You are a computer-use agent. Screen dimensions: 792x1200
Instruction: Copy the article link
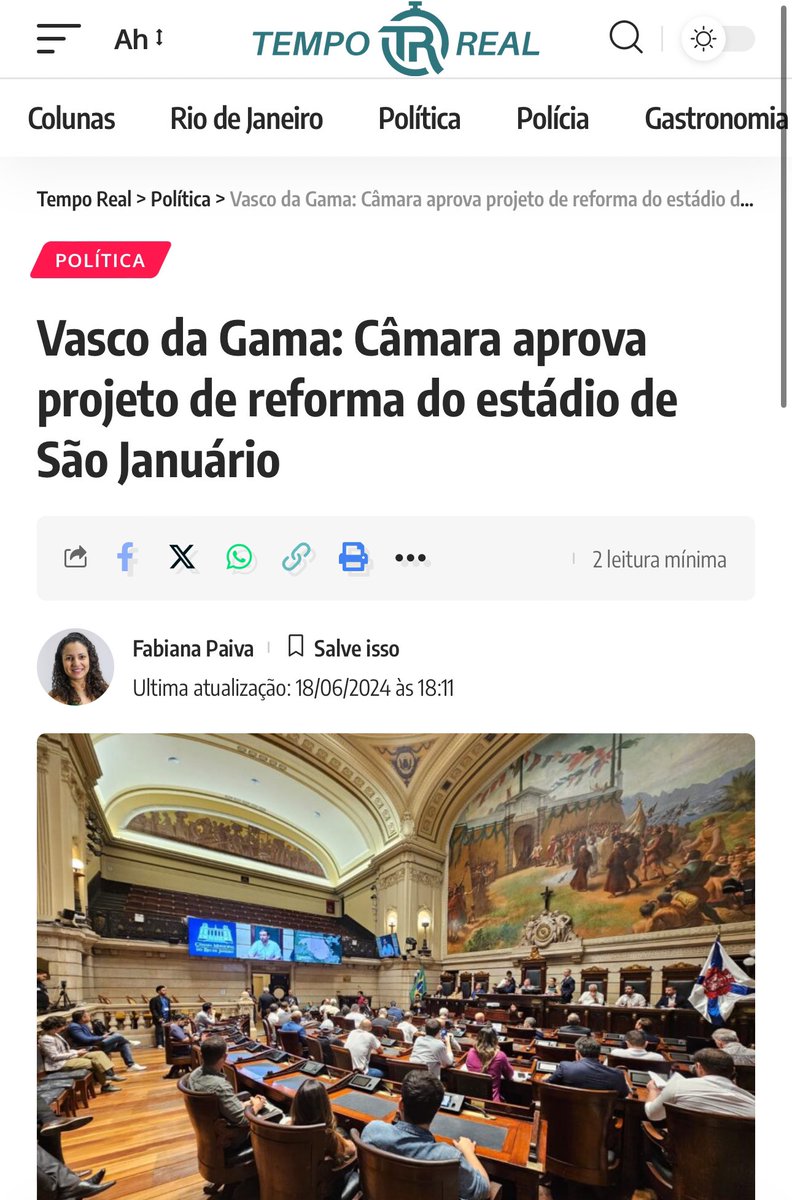pos(296,557)
